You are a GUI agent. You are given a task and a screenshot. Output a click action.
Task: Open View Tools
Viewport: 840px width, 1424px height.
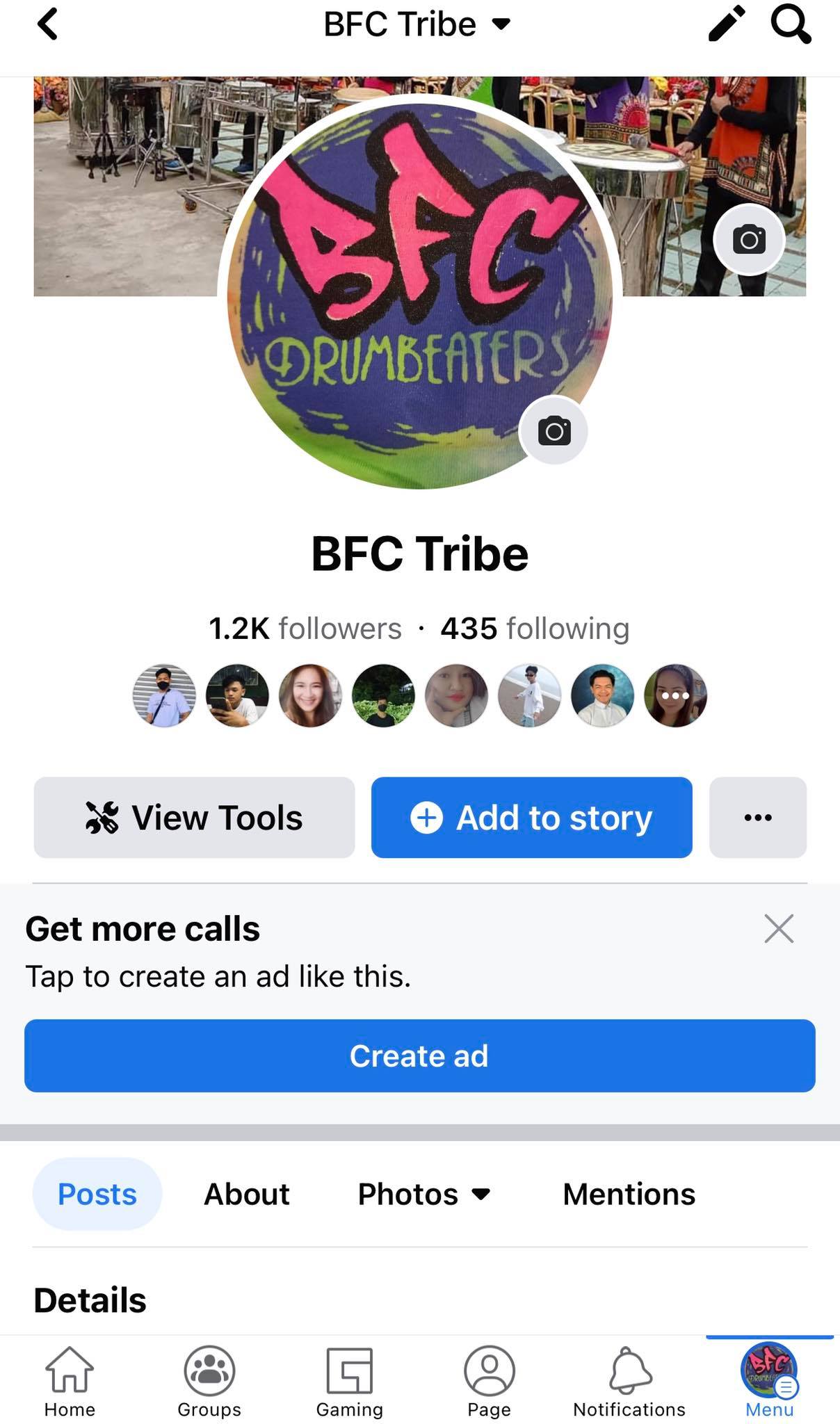194,818
